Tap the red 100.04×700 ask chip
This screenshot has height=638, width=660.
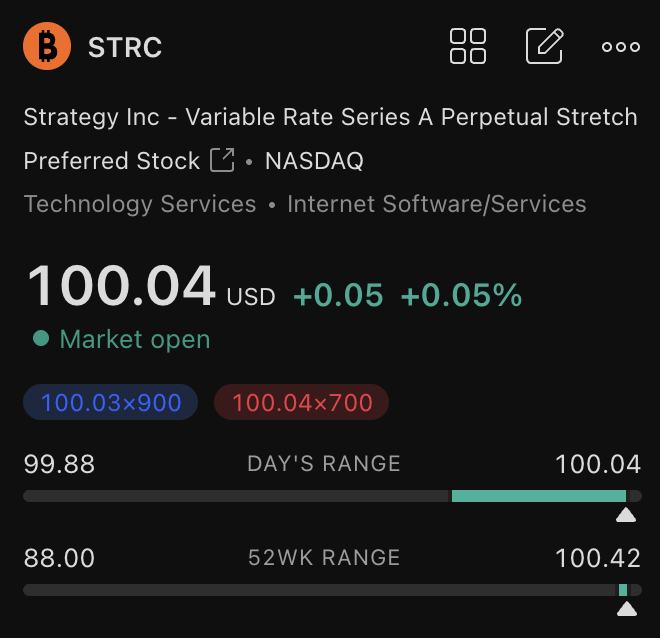point(301,404)
